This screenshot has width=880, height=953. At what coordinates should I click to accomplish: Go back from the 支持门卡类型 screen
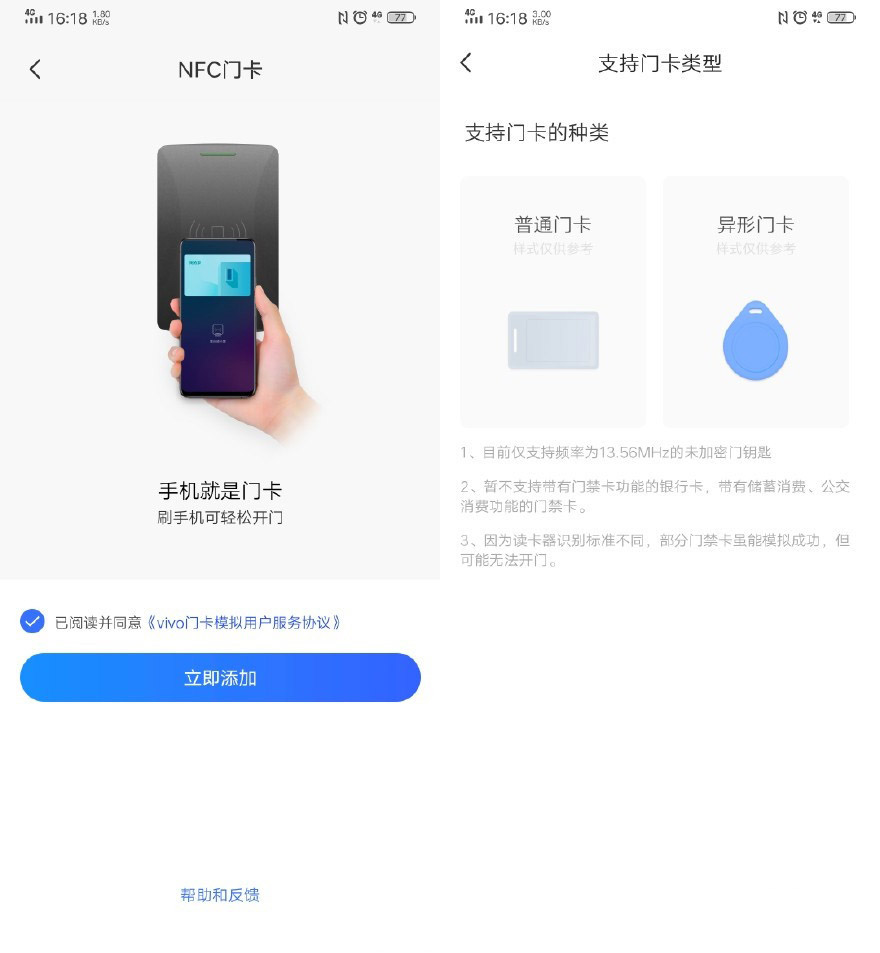click(466, 63)
